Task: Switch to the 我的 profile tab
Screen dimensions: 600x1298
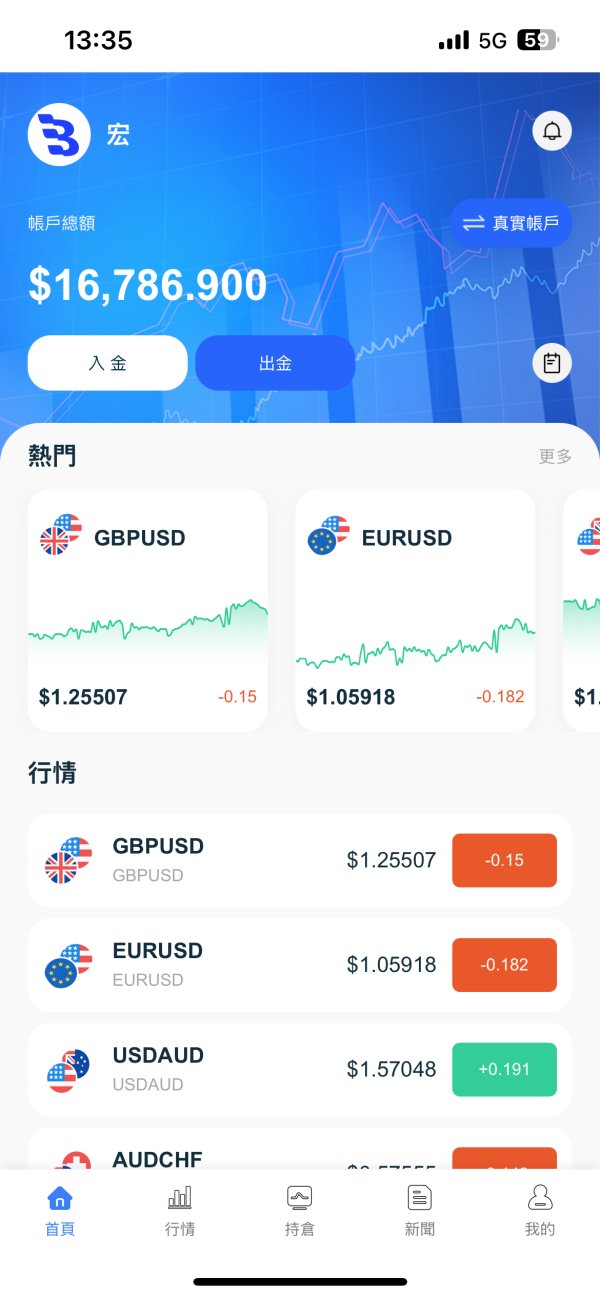Action: (540, 1211)
